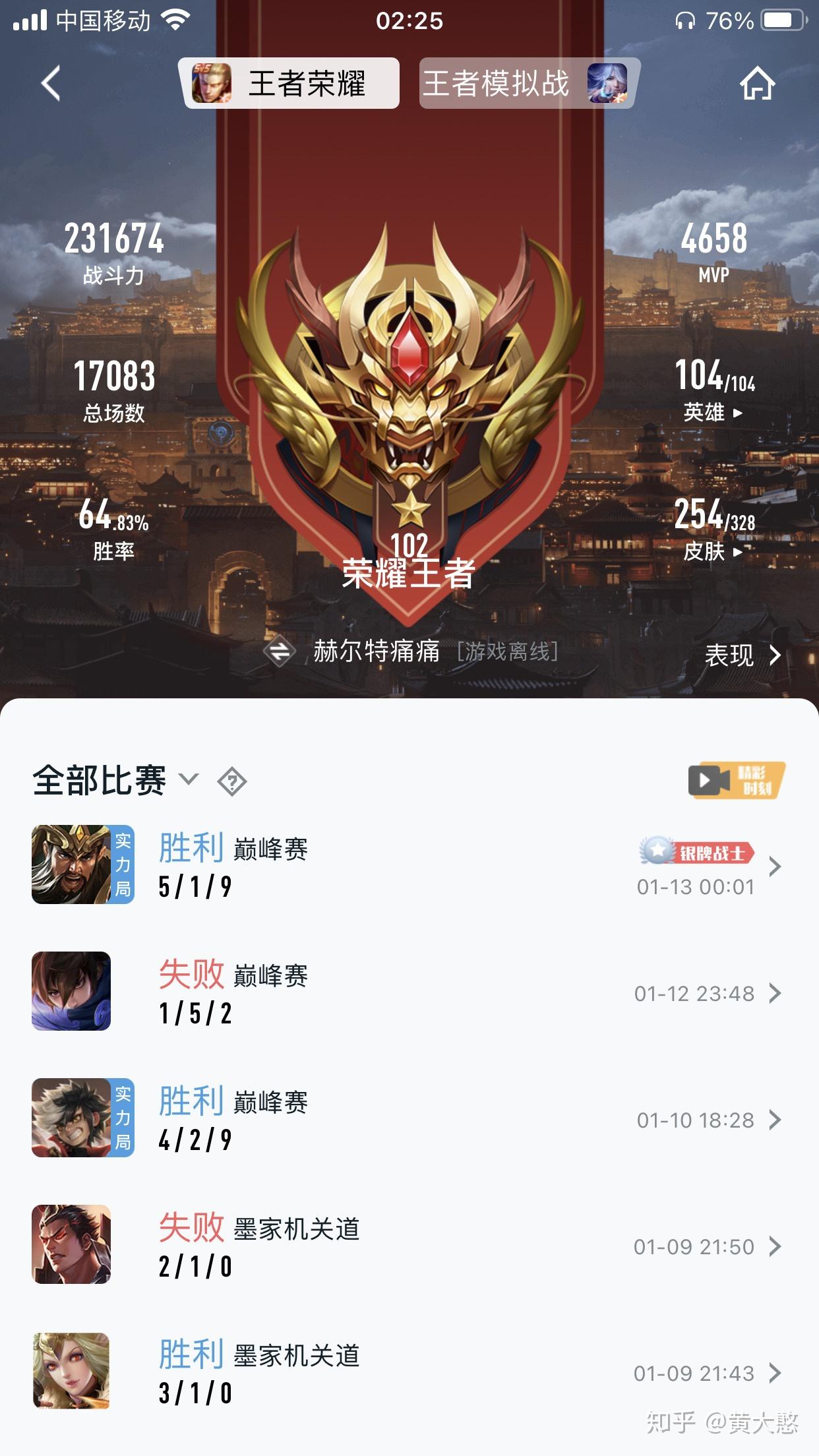View the 胜利 墨家机关道 match from 01-09 21:43
The image size is (819, 1456).
(409, 1372)
